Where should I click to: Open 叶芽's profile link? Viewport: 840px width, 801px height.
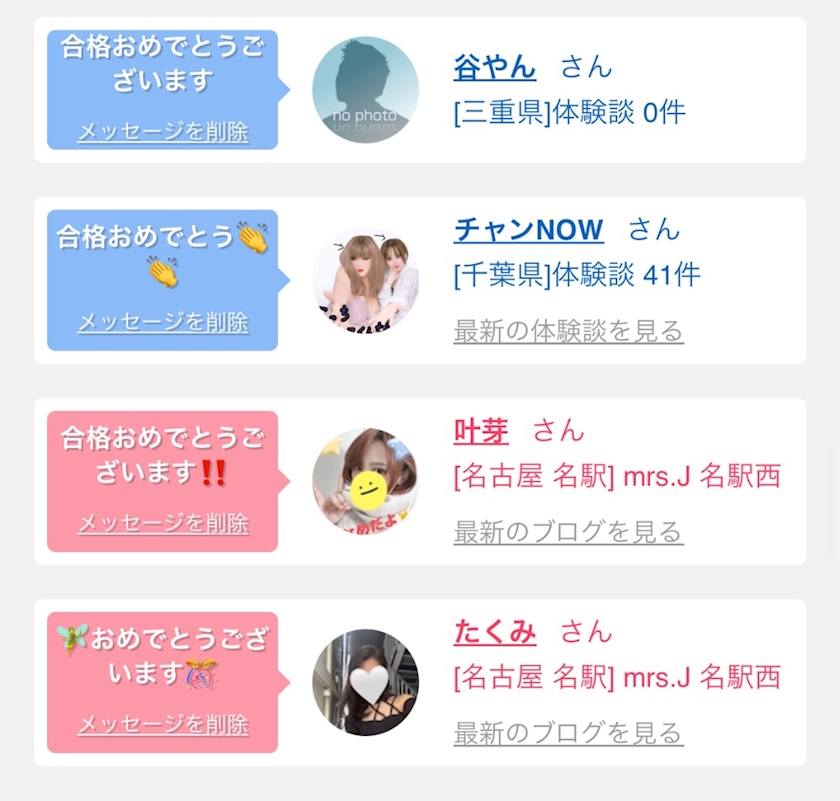[x=481, y=431]
